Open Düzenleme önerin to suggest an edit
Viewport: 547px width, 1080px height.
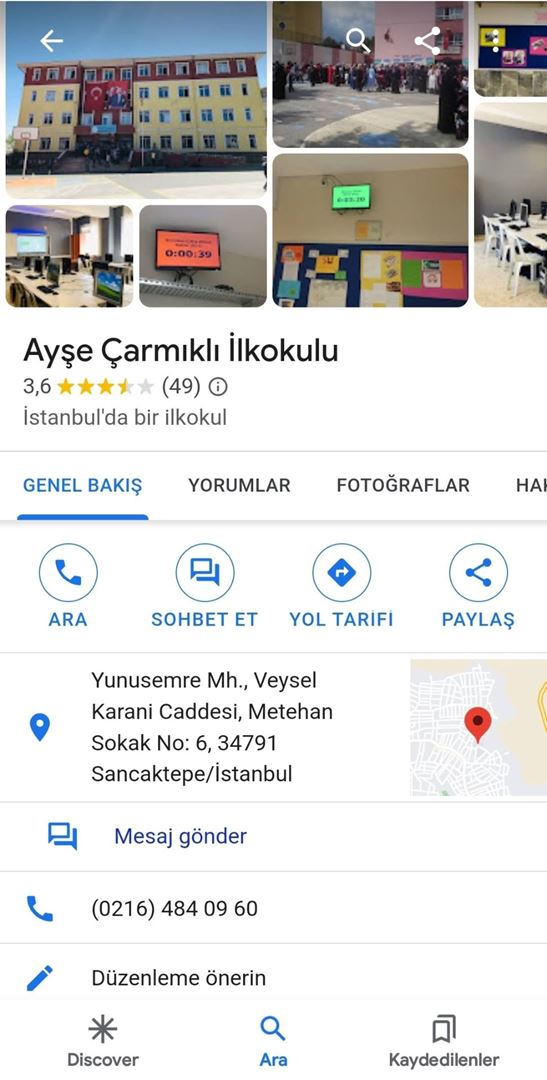274,978
